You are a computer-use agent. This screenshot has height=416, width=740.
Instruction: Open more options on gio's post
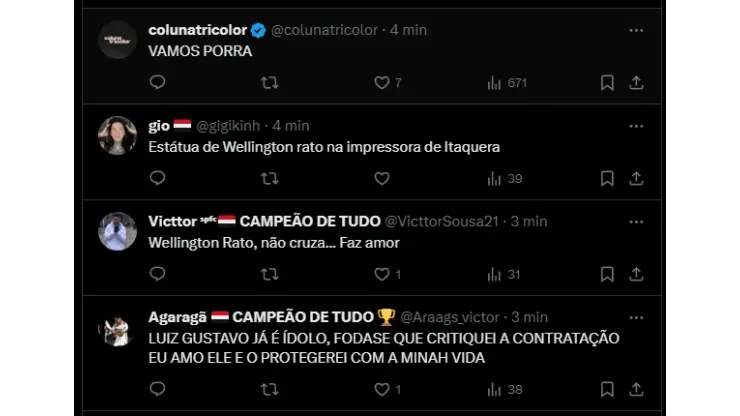coord(636,126)
